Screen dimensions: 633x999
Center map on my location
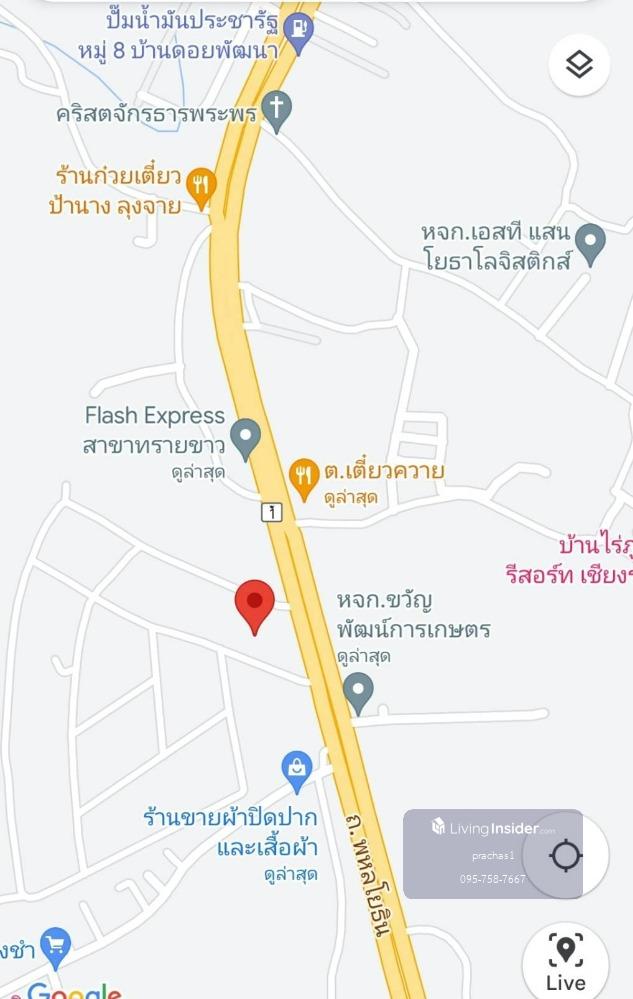566,856
